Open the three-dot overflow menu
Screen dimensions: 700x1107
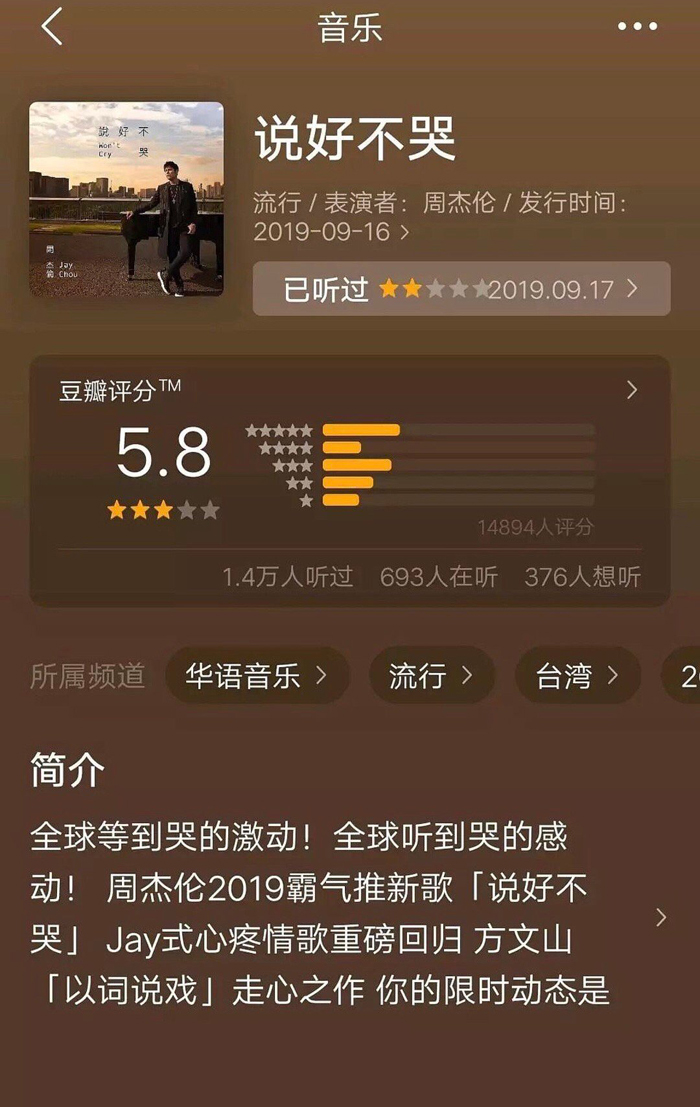tap(637, 27)
